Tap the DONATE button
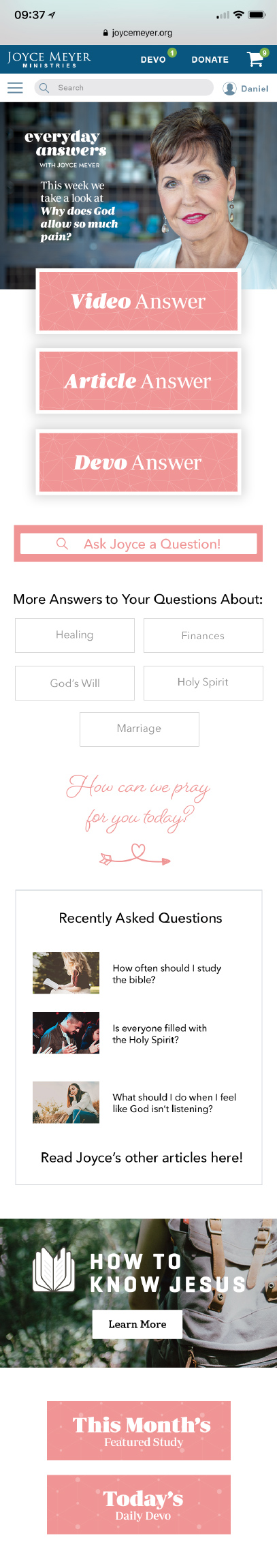 pyautogui.click(x=210, y=59)
